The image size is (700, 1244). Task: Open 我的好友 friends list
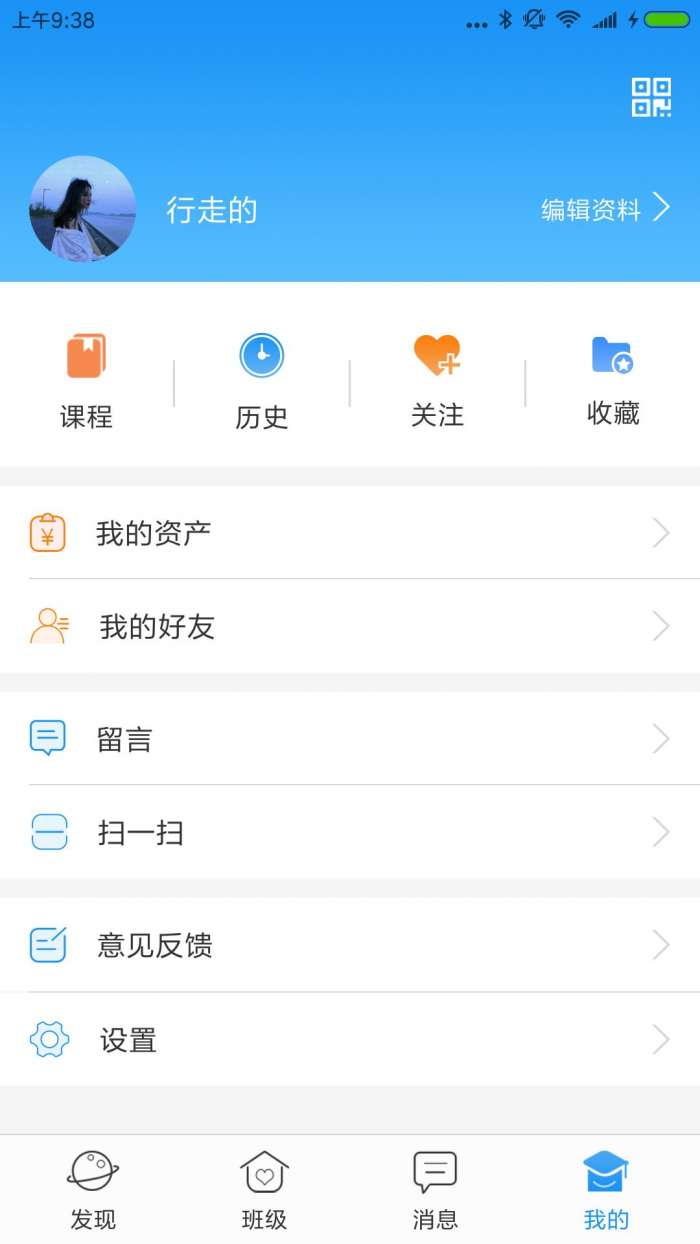[x=350, y=627]
